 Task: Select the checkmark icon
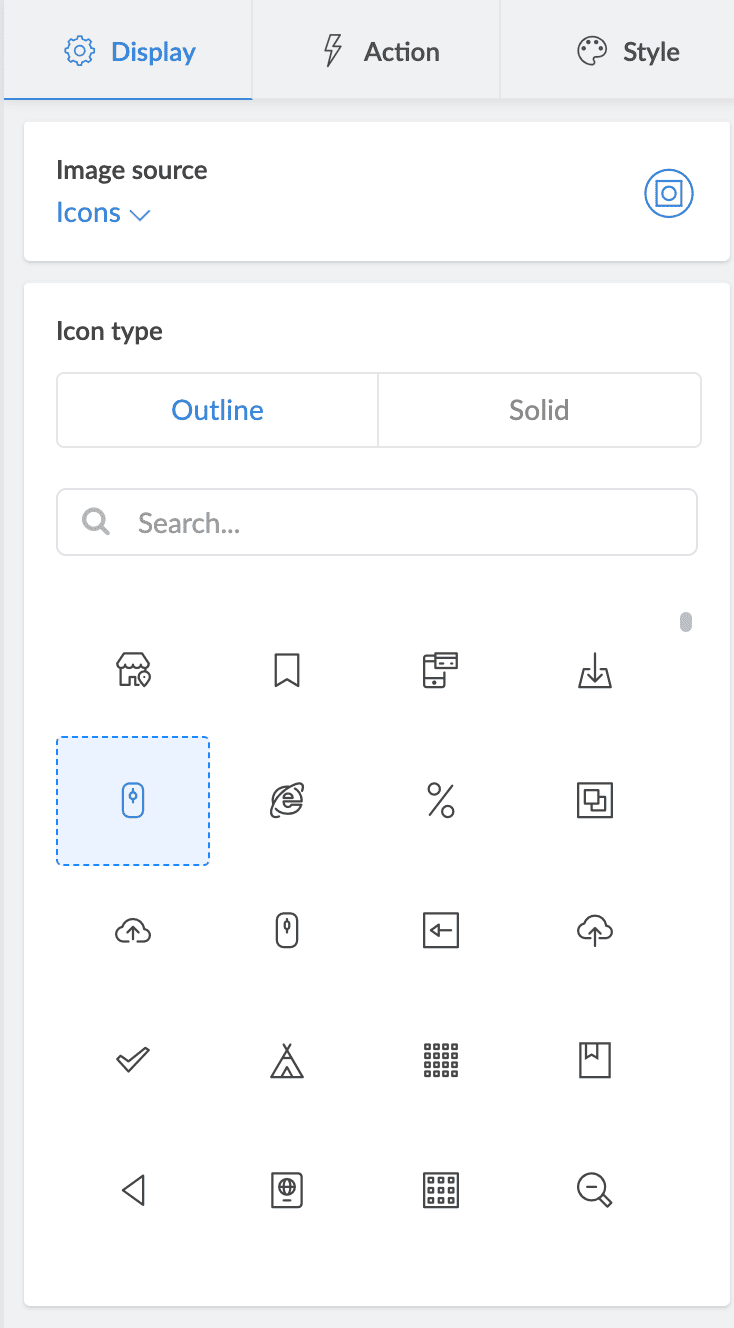pos(133,1060)
